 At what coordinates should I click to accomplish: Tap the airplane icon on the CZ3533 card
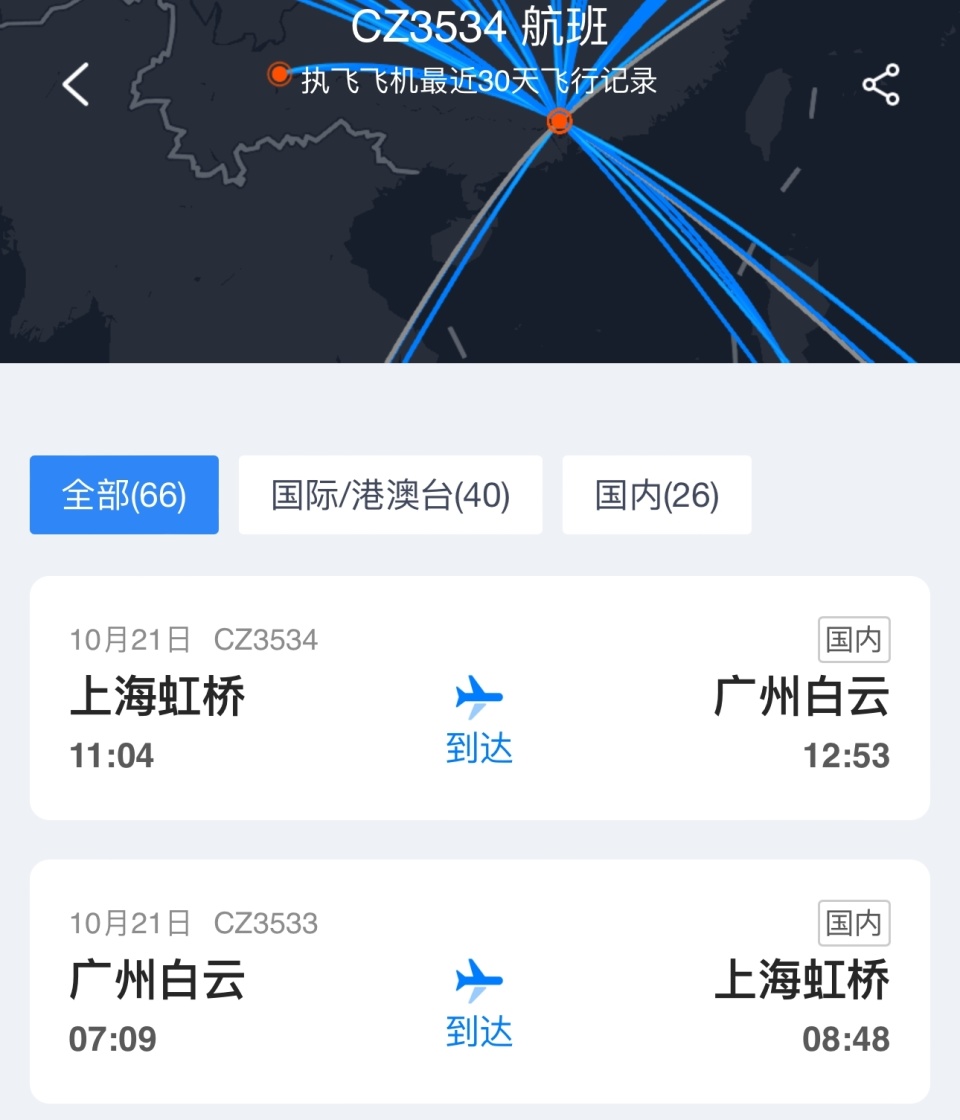478,981
